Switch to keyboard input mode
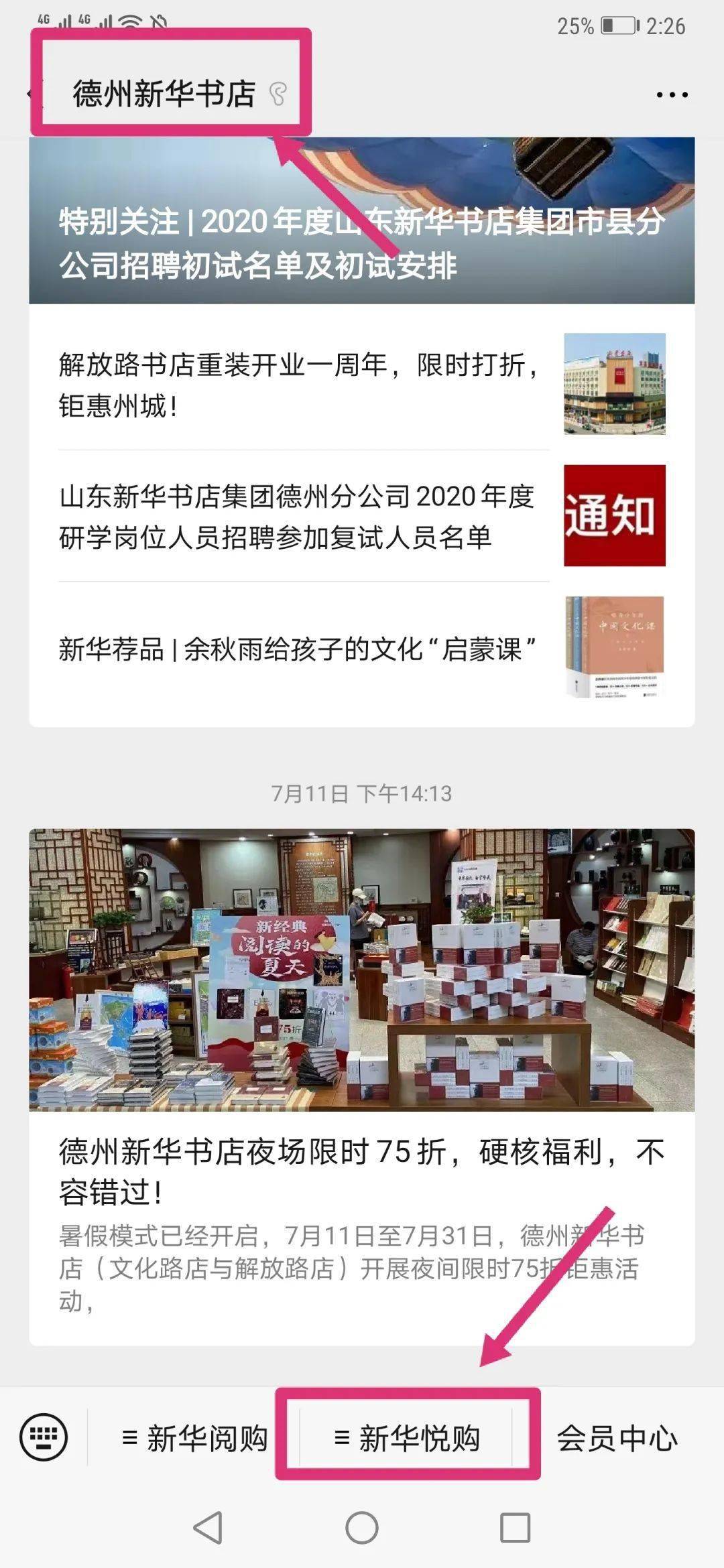 click(44, 1437)
